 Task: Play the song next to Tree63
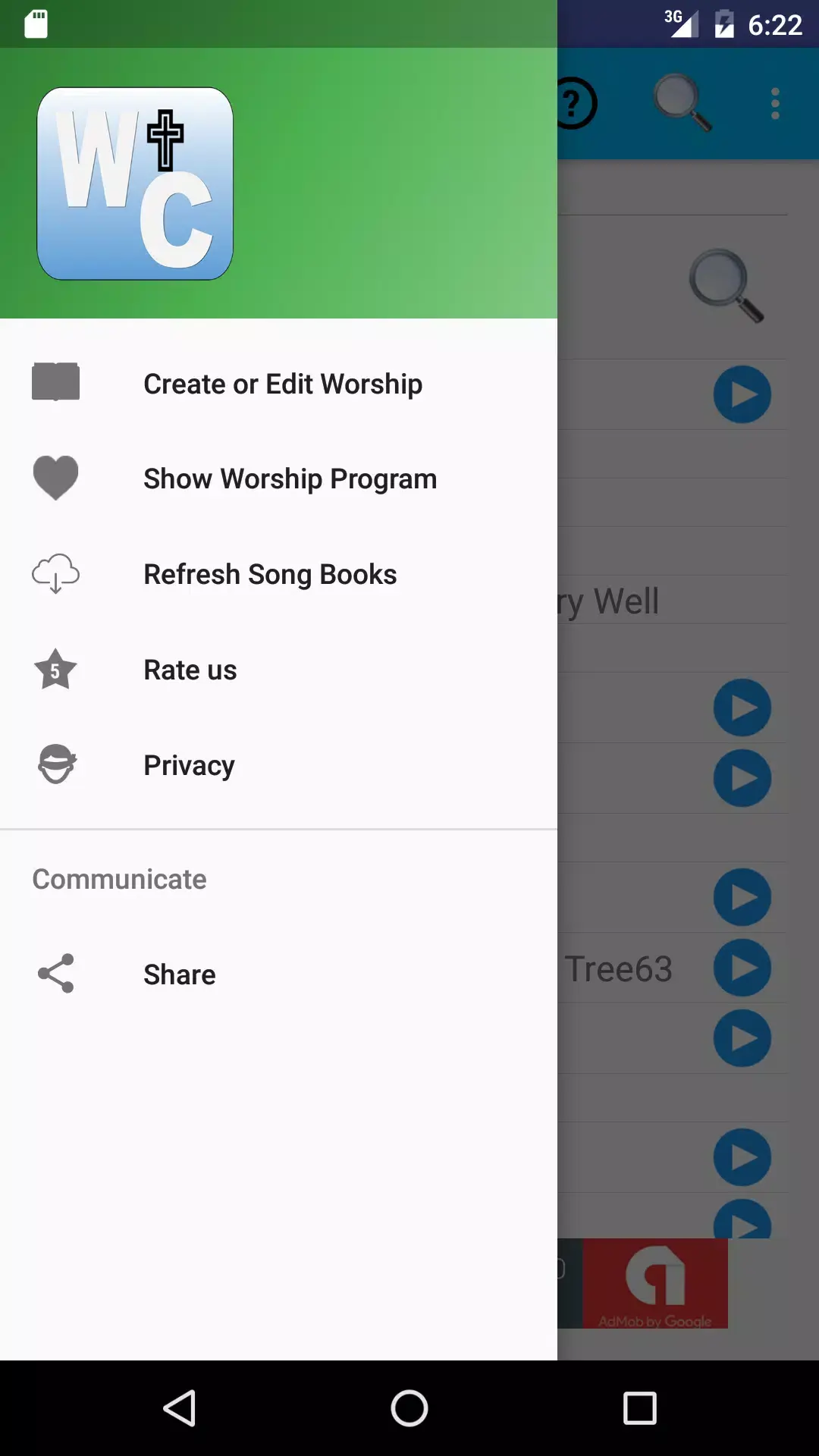[x=742, y=968]
